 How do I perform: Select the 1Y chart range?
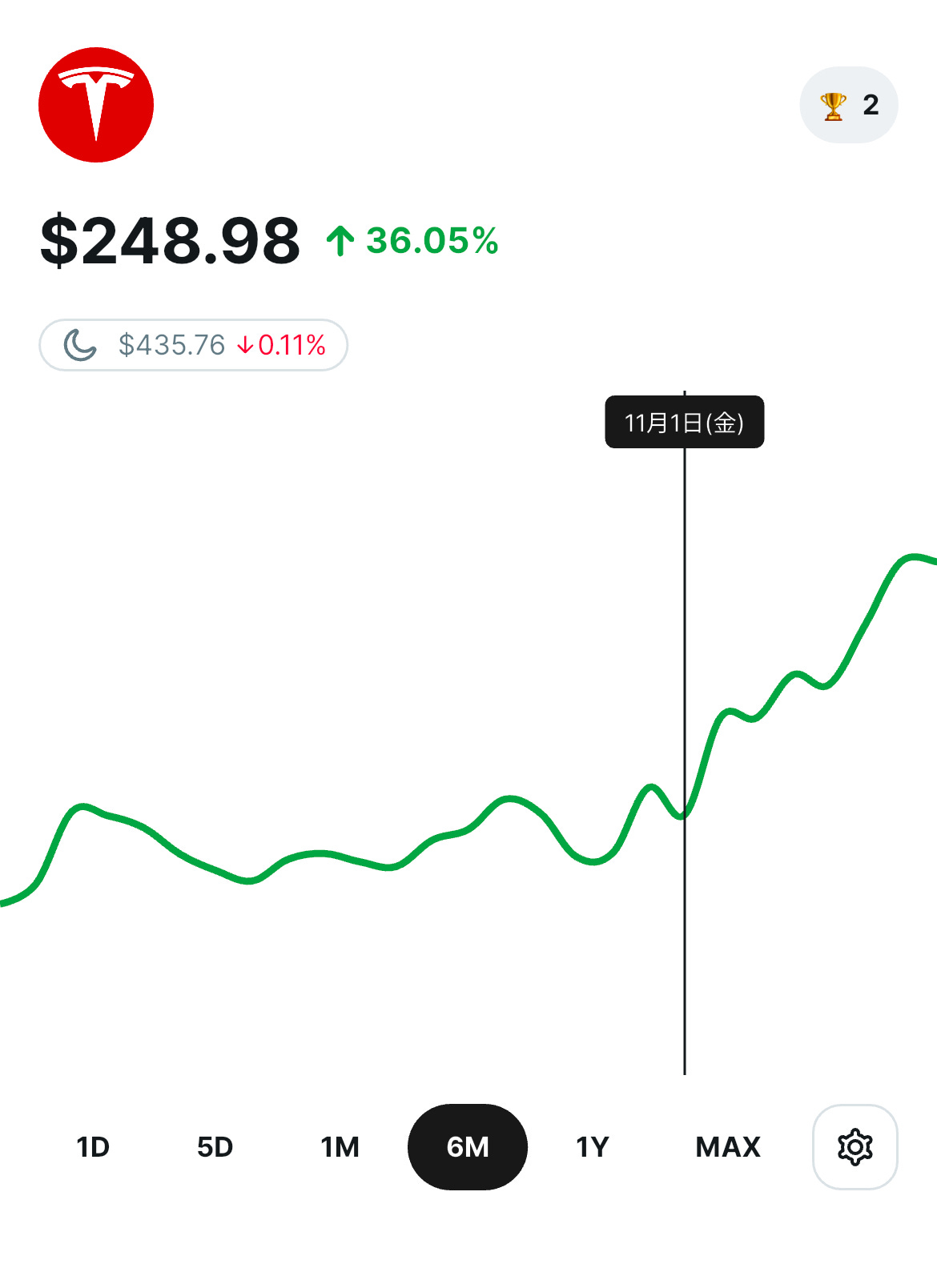point(592,1147)
